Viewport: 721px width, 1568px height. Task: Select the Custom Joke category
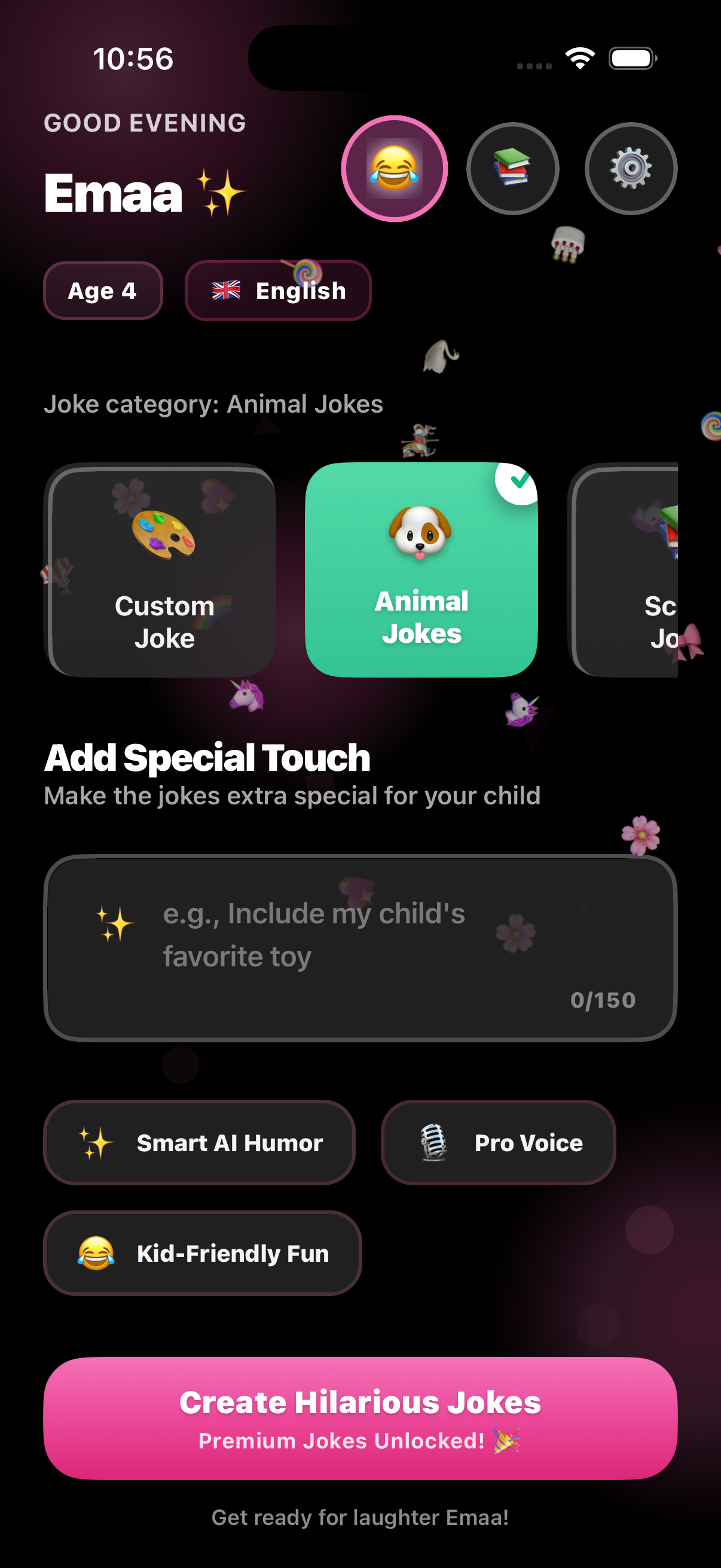pos(163,569)
